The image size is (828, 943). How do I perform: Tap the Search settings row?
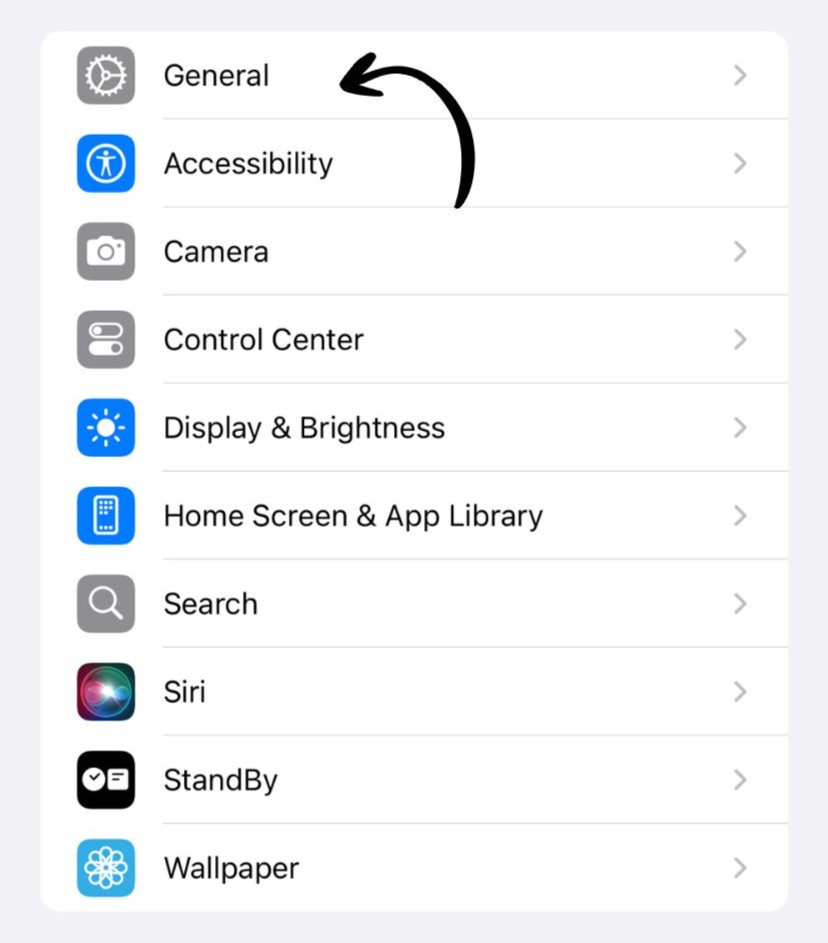(x=210, y=603)
